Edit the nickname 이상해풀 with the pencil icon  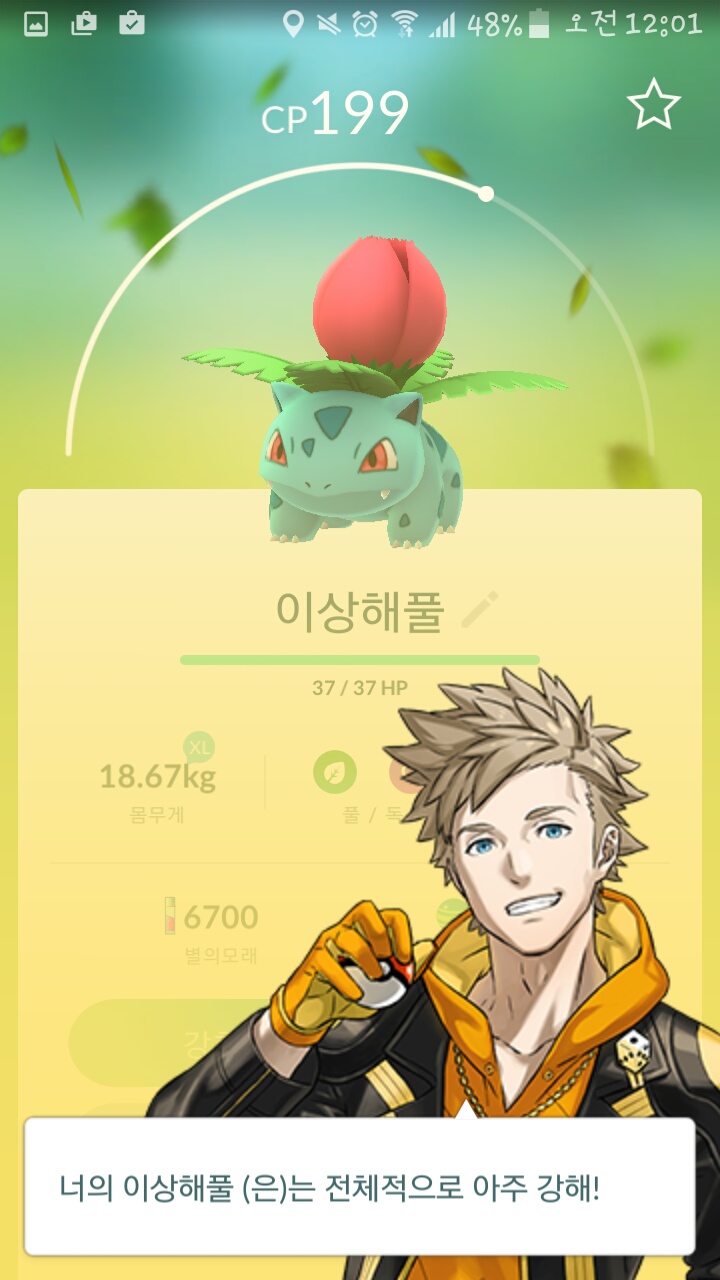(x=480, y=609)
